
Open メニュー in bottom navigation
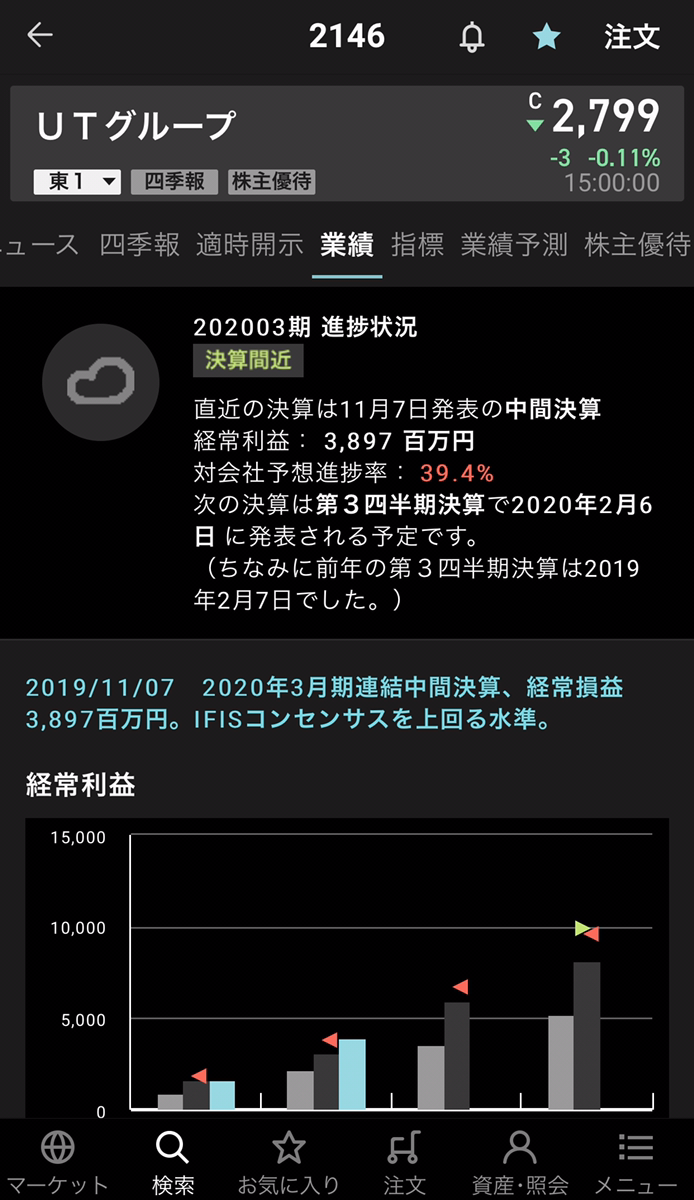coord(635,1160)
